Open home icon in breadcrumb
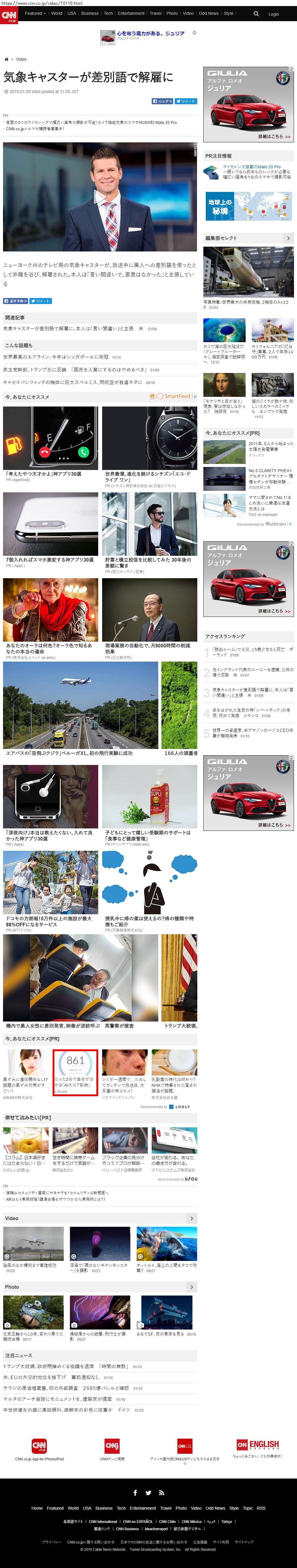 click(x=7, y=59)
